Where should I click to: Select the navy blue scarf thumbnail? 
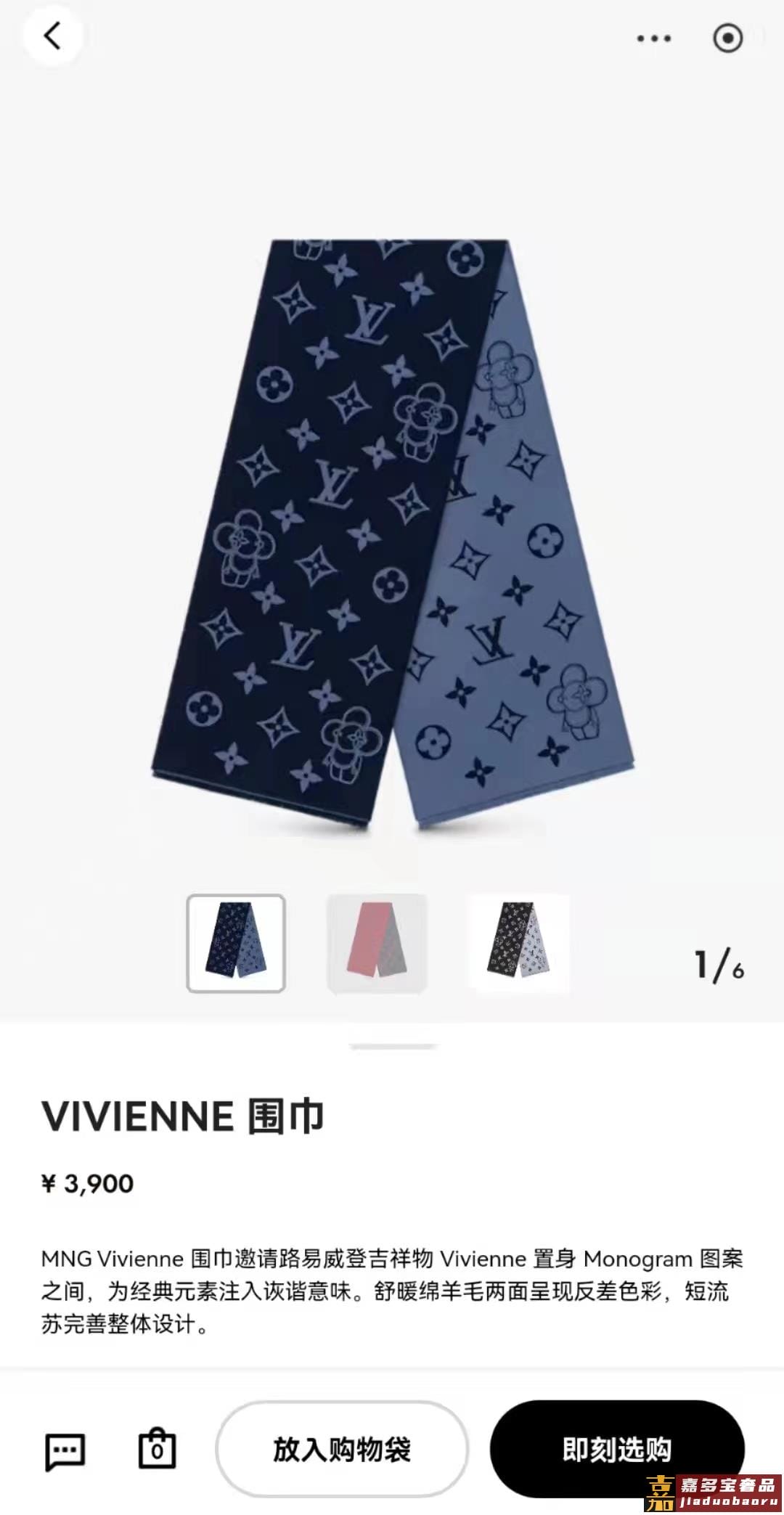pos(236,943)
